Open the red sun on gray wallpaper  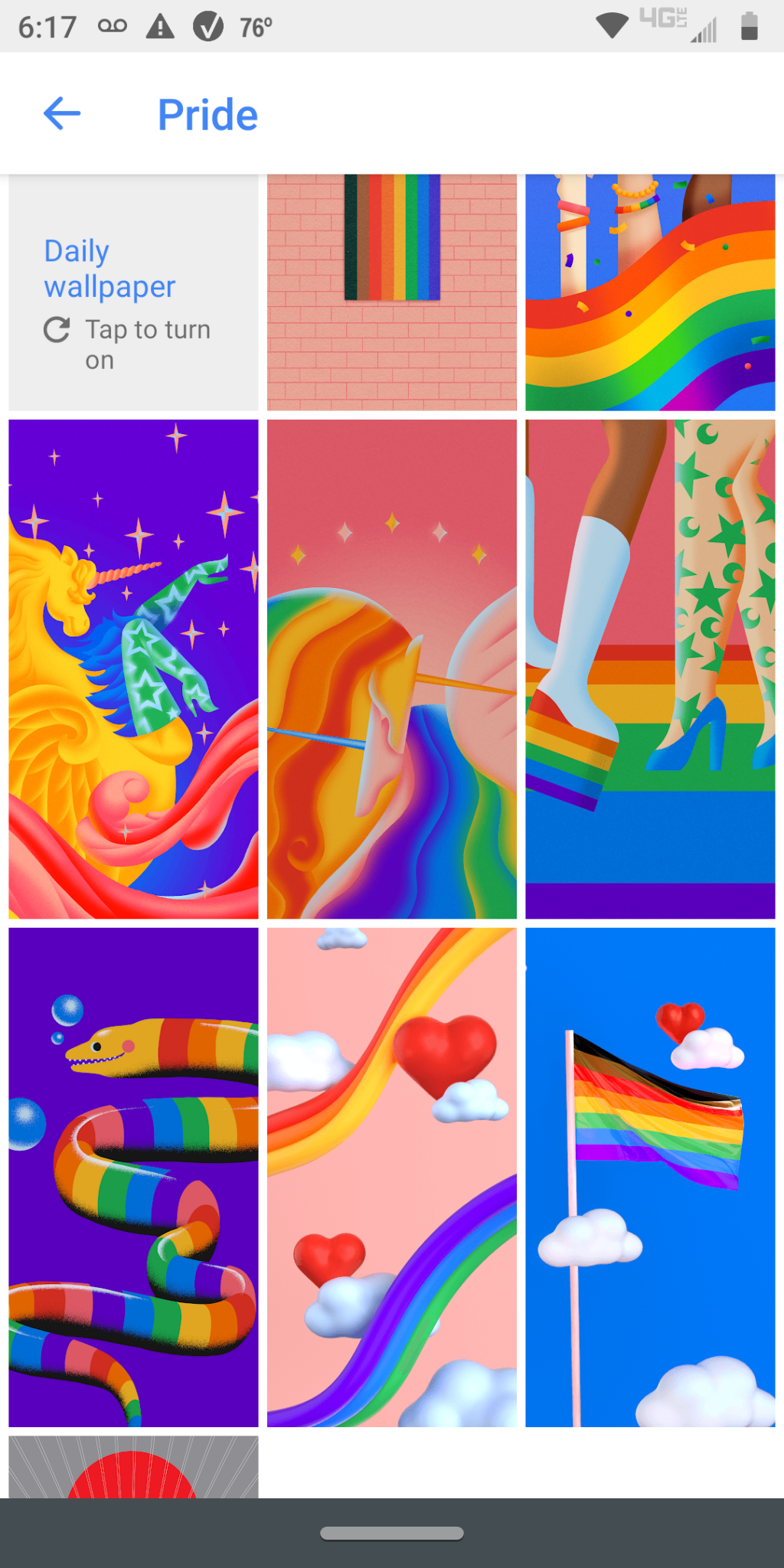coord(133,1466)
